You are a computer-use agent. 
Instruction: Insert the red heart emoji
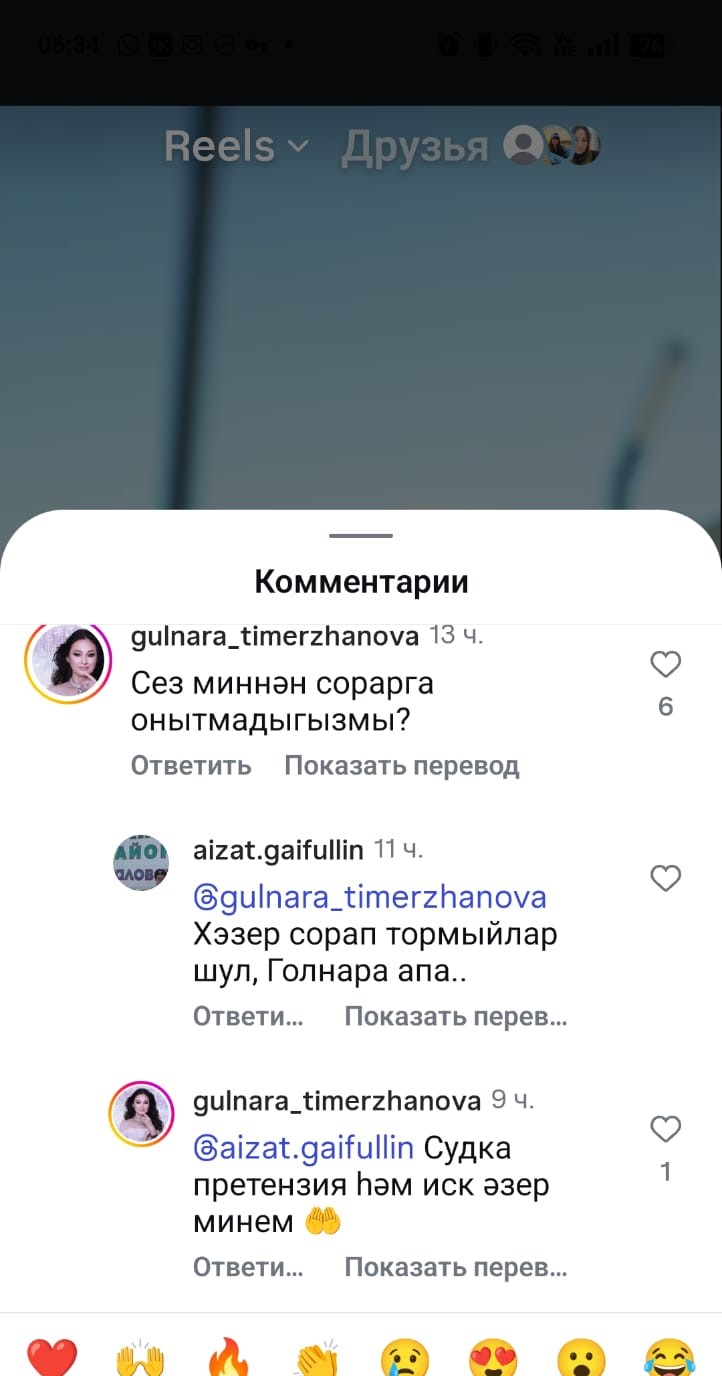pos(51,1358)
